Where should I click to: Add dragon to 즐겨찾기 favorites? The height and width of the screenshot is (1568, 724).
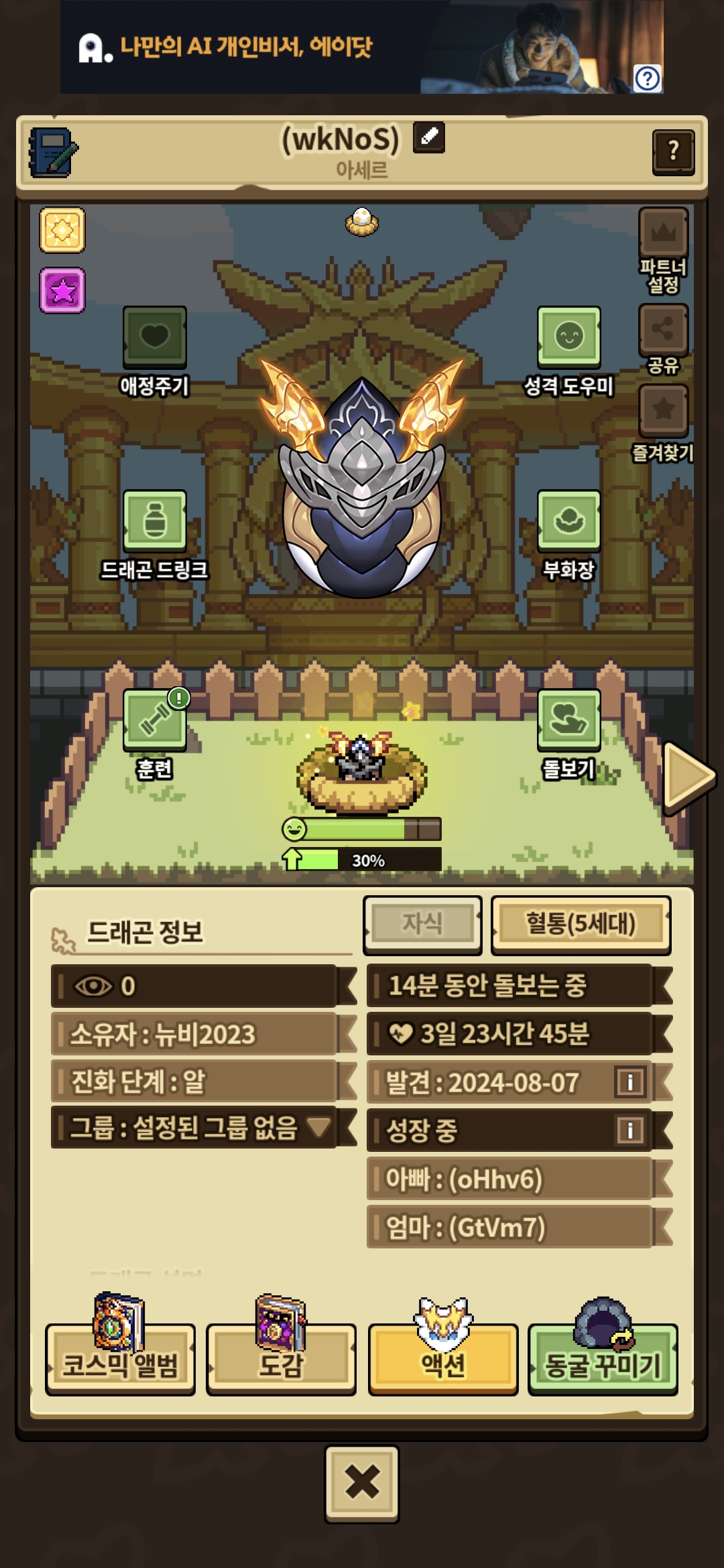[x=664, y=423]
